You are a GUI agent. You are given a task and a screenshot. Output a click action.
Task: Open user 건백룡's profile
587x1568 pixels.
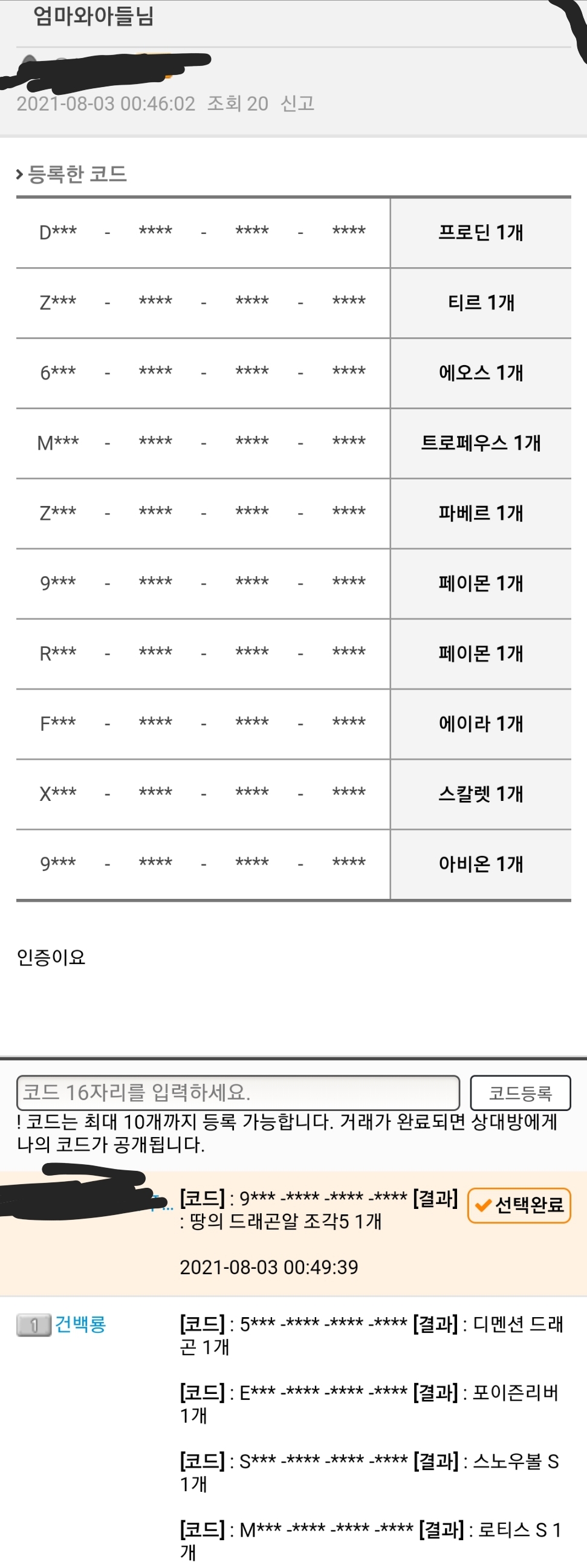(x=80, y=1324)
